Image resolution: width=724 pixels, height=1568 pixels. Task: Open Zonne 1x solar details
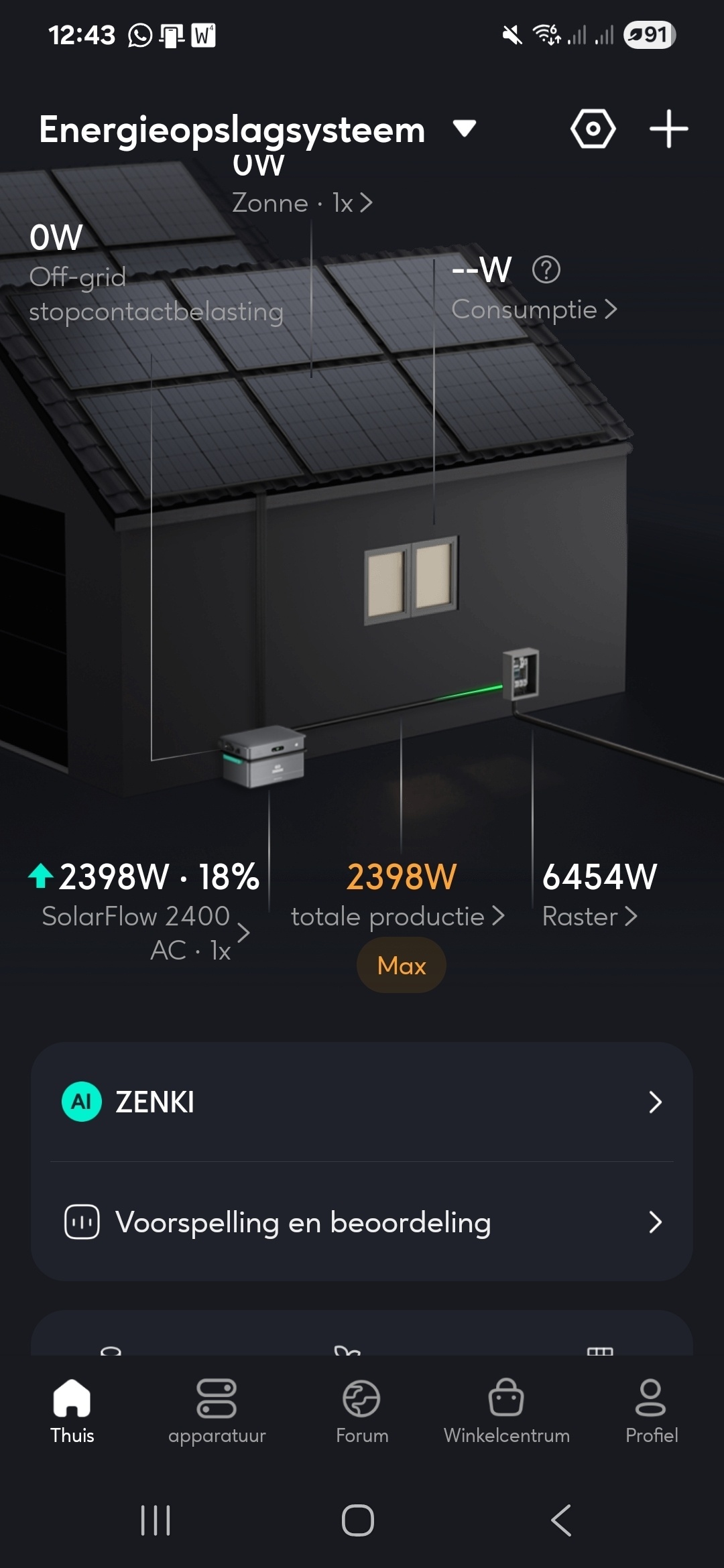tap(302, 202)
